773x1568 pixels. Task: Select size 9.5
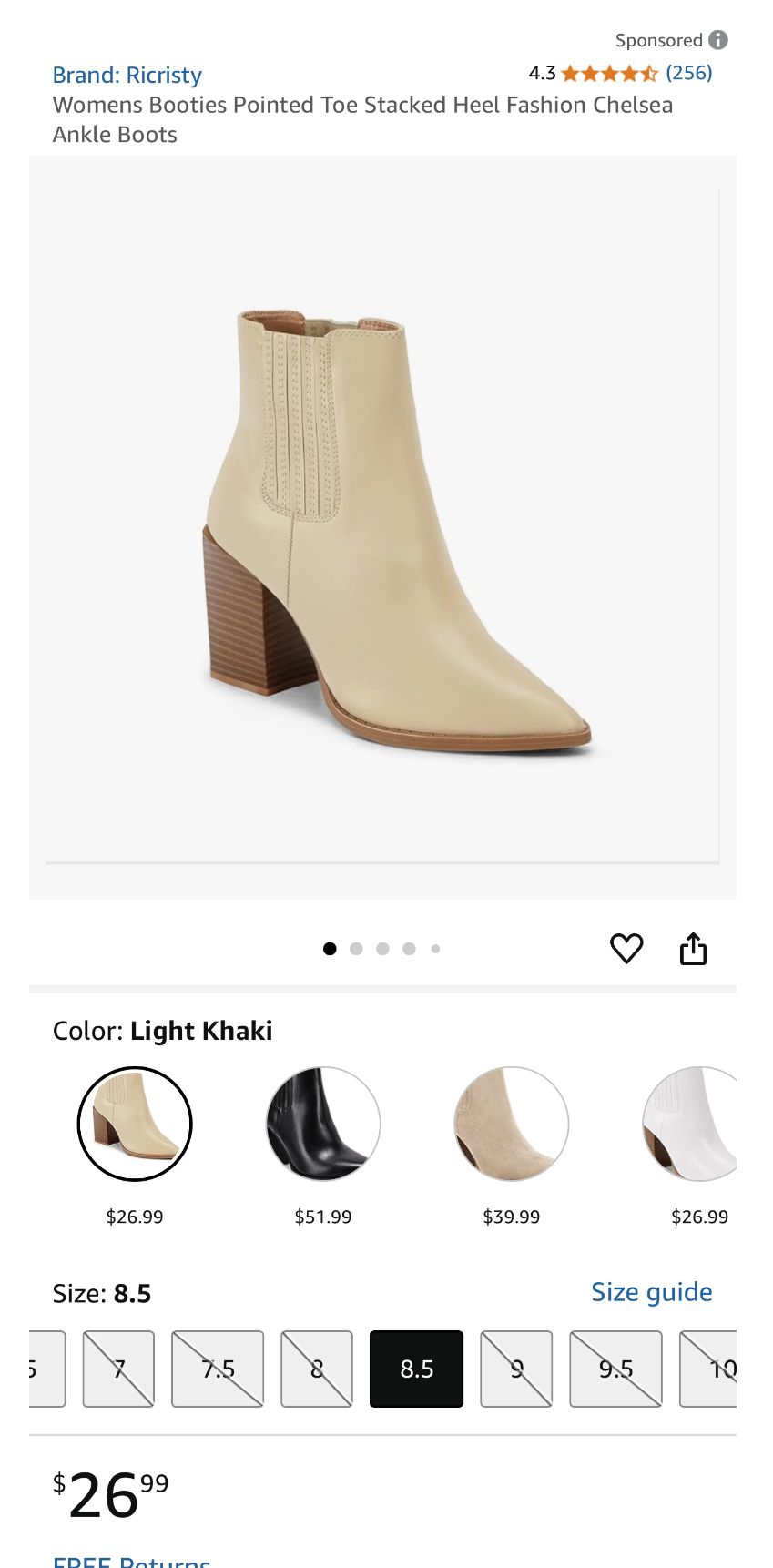[x=615, y=1369]
